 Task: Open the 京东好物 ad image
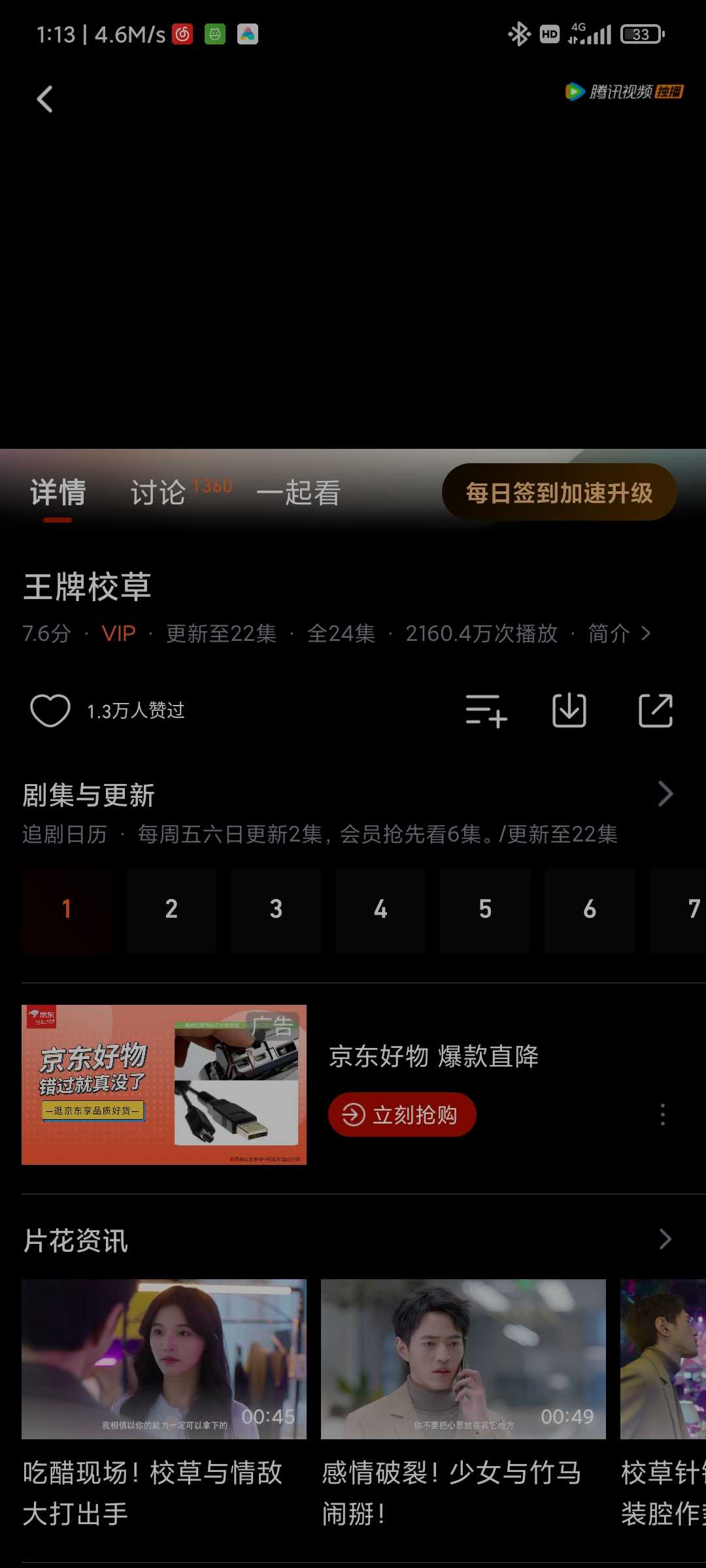point(163,1085)
